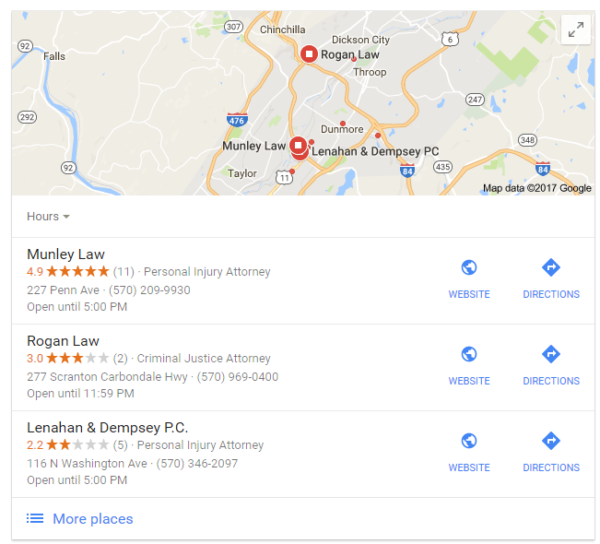Visit Lenahan & Dempsey's website
Viewport: 600px width, 544px height.
[x=468, y=451]
